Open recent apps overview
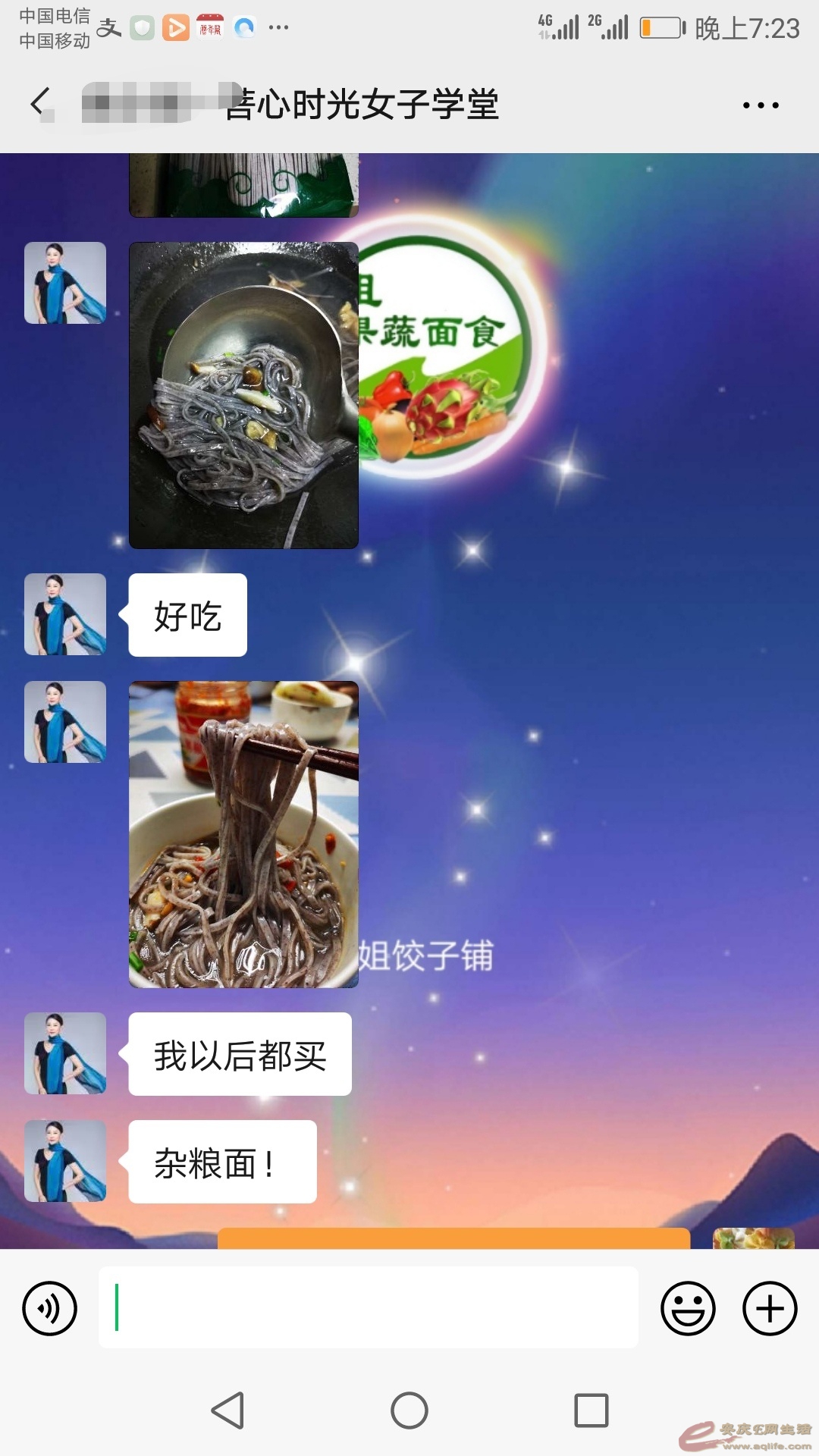Image resolution: width=819 pixels, height=1456 pixels. tap(591, 1410)
